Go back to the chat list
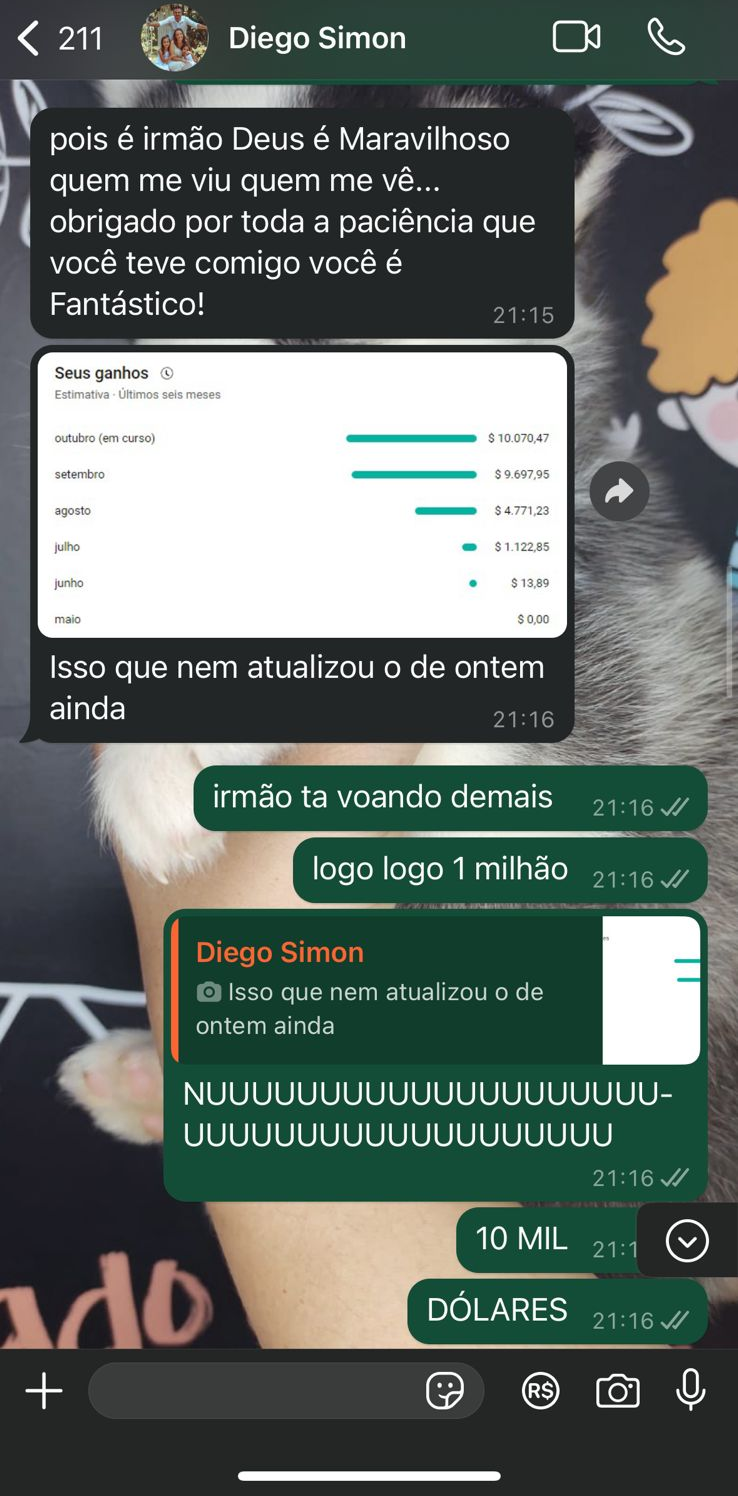Viewport: 738px width, 1496px height. tap(30, 39)
